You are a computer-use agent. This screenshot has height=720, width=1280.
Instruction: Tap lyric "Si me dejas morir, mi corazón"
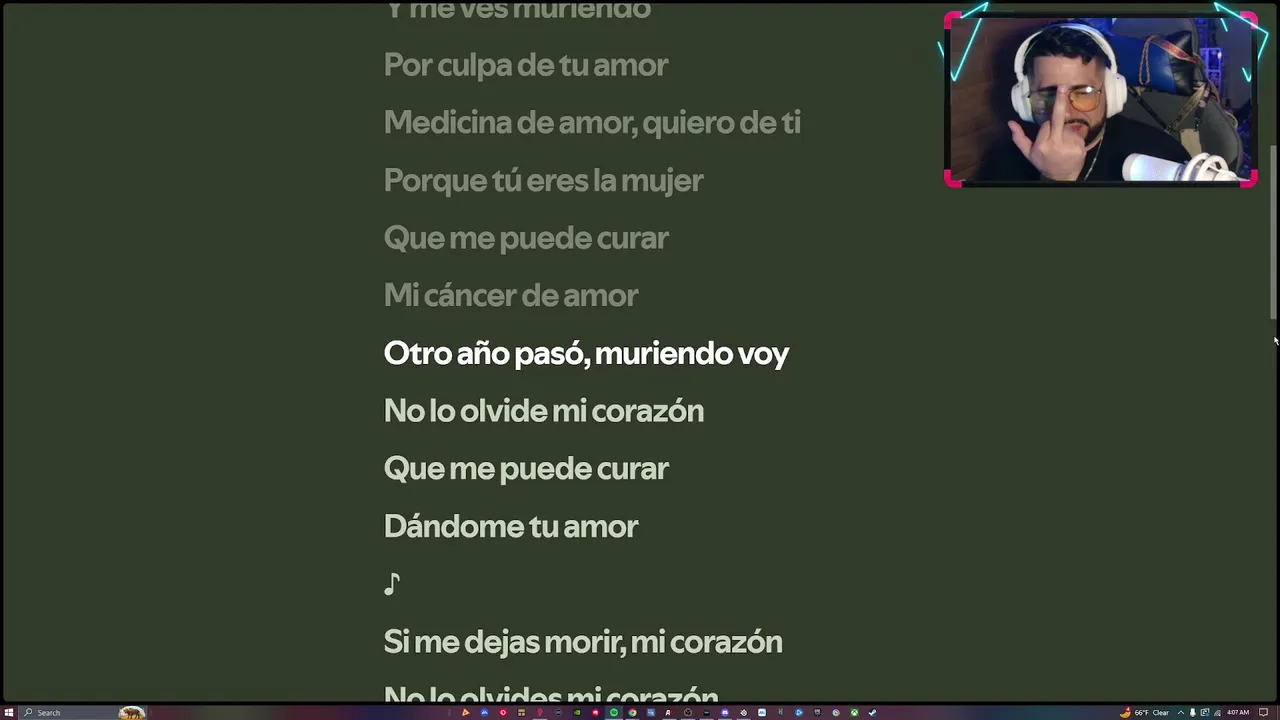[x=582, y=642]
